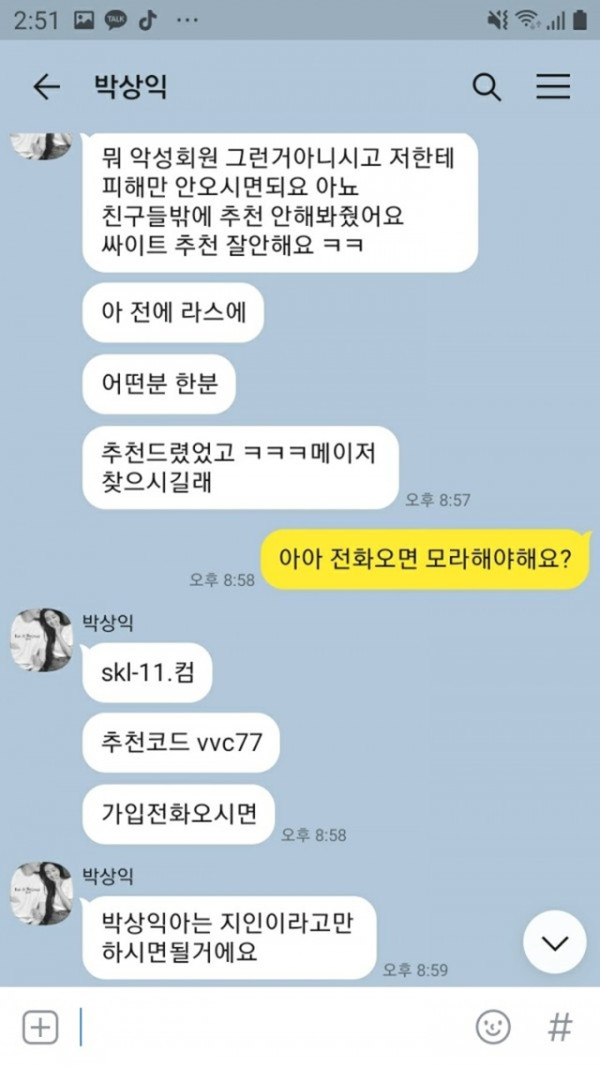Search within this conversation
This screenshot has width=600, height=1067.
tap(486, 87)
